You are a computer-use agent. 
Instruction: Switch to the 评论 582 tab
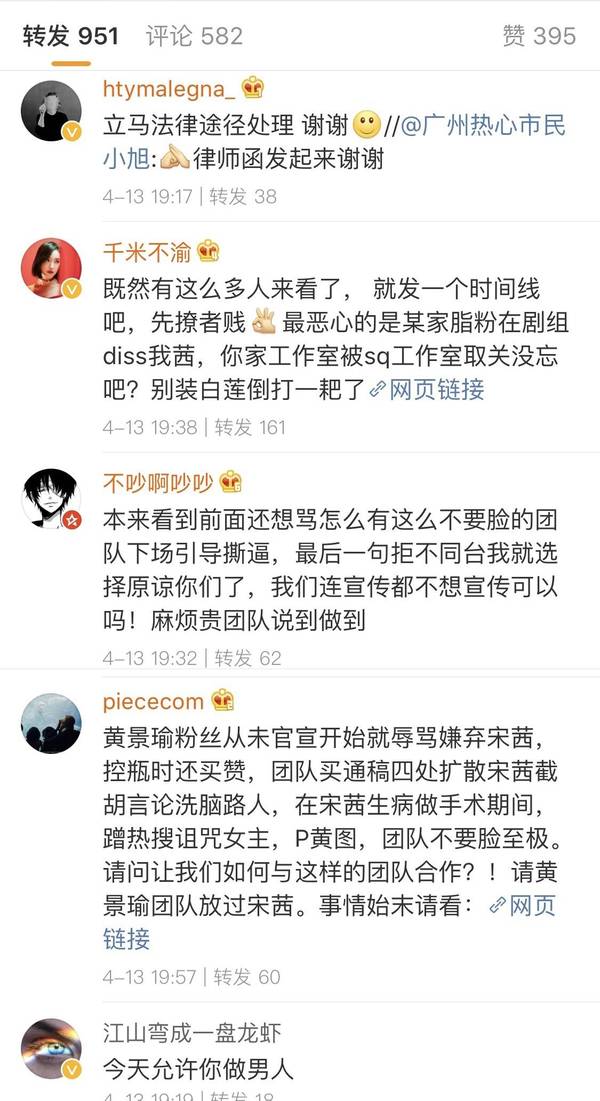point(194,37)
